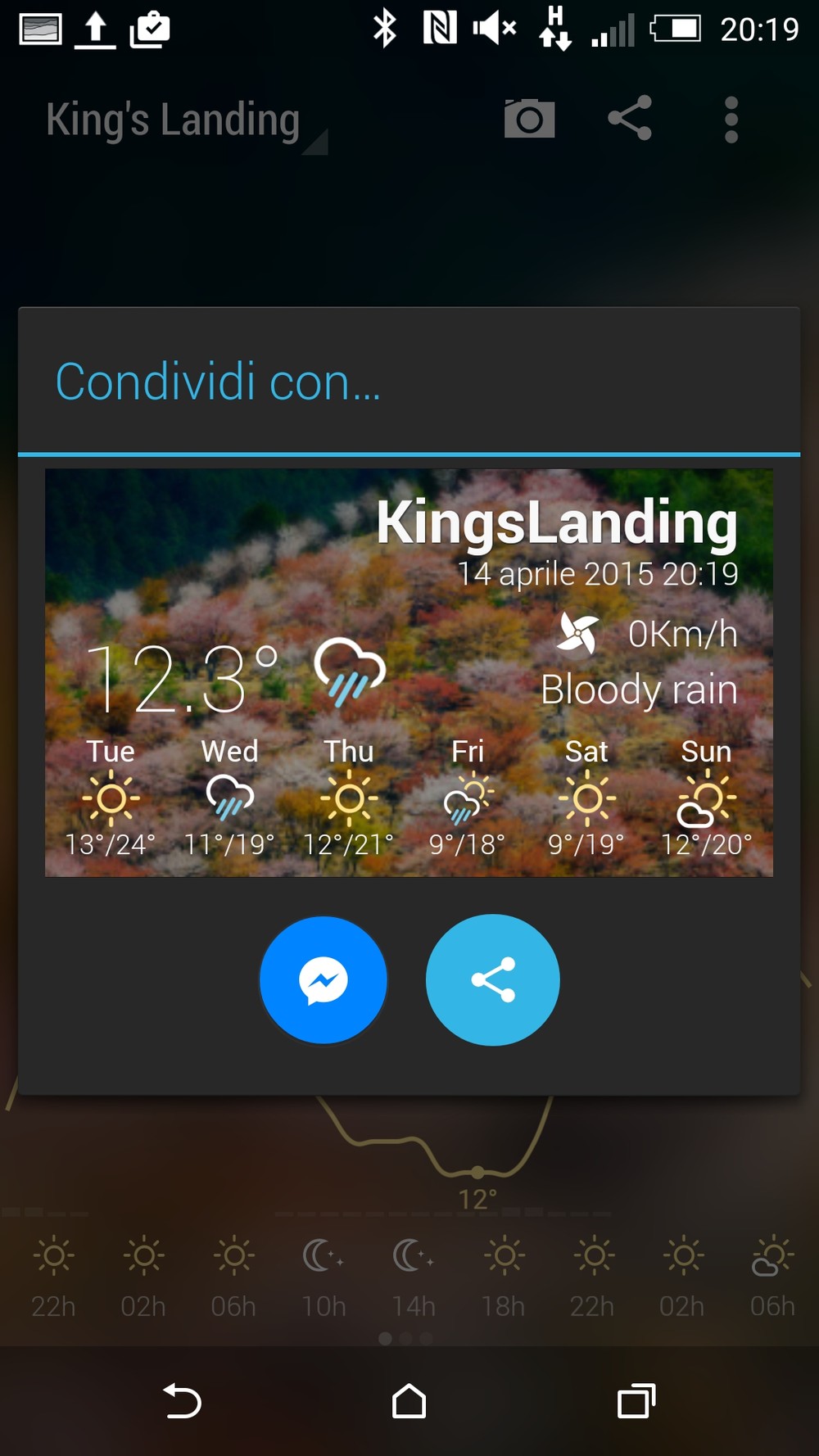Go back with system back button

coord(182,1401)
